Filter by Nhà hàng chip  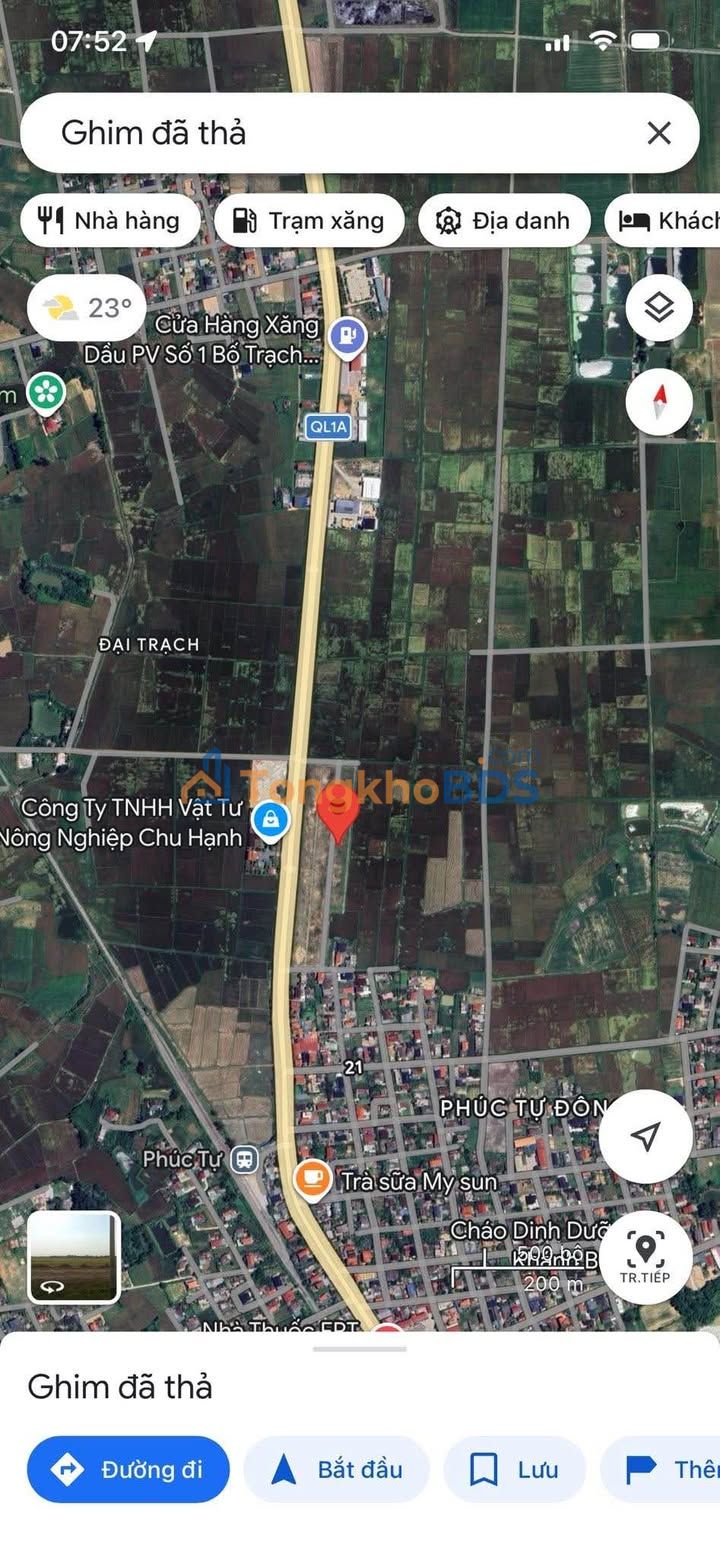click(110, 221)
